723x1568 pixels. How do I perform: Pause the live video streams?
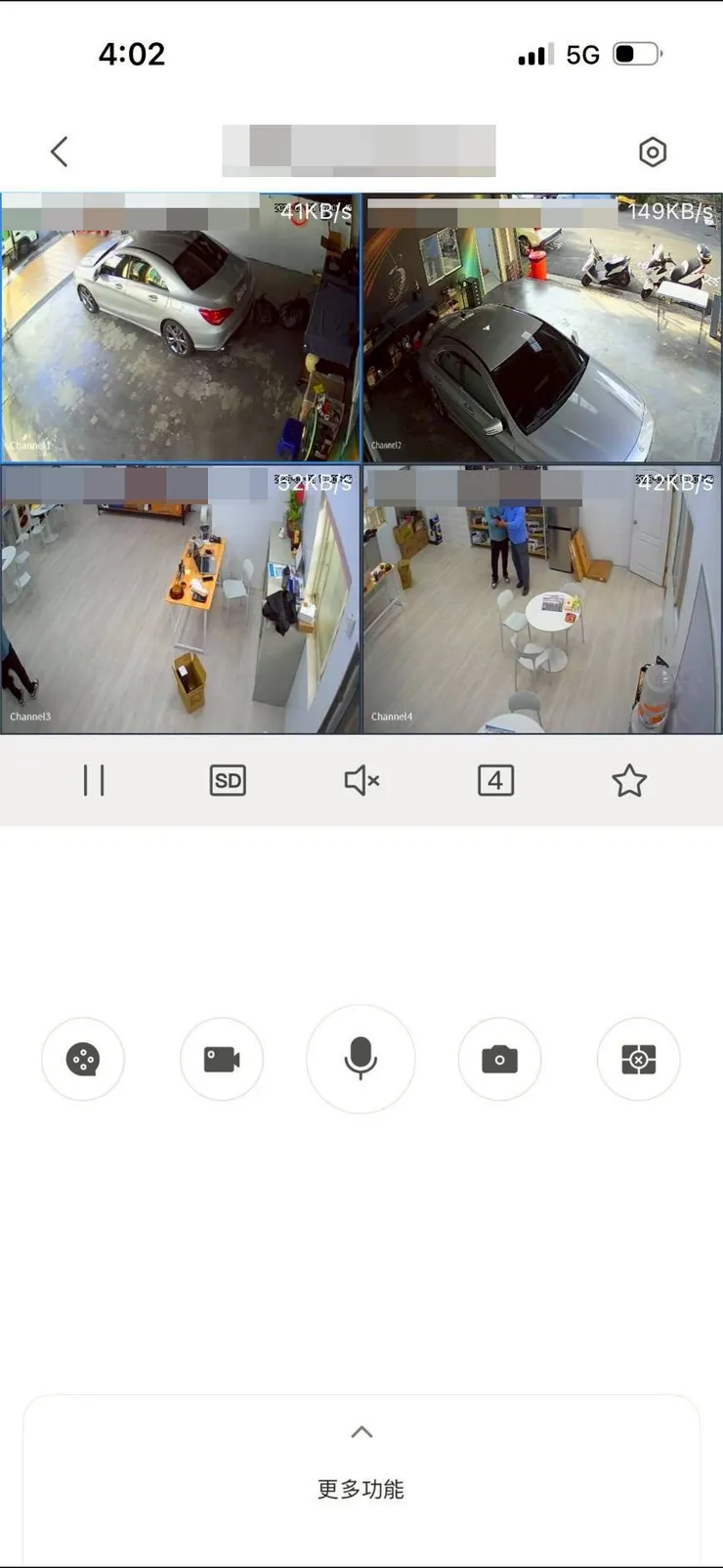tap(94, 780)
